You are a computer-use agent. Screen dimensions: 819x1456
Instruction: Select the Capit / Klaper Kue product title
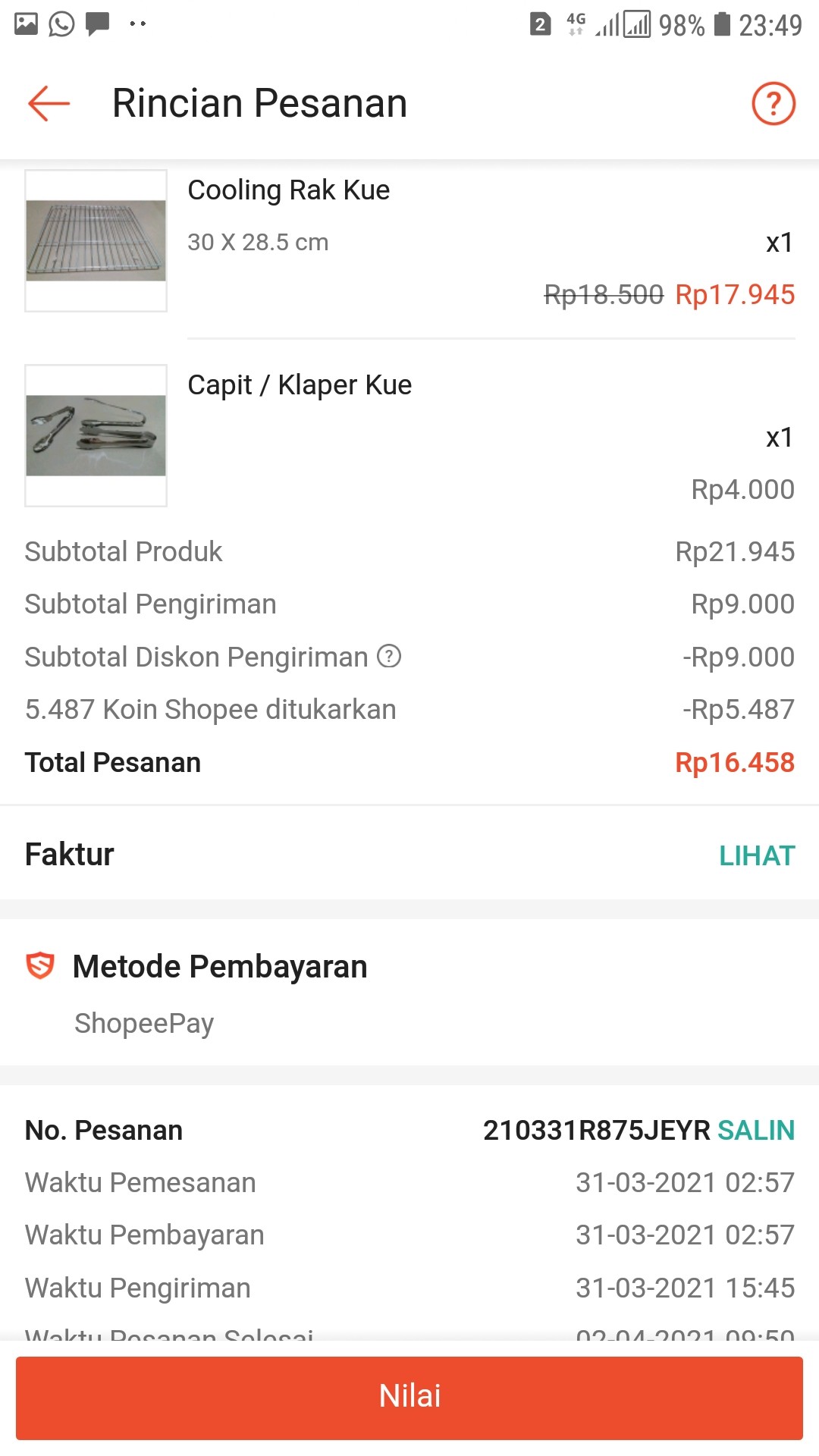(300, 385)
